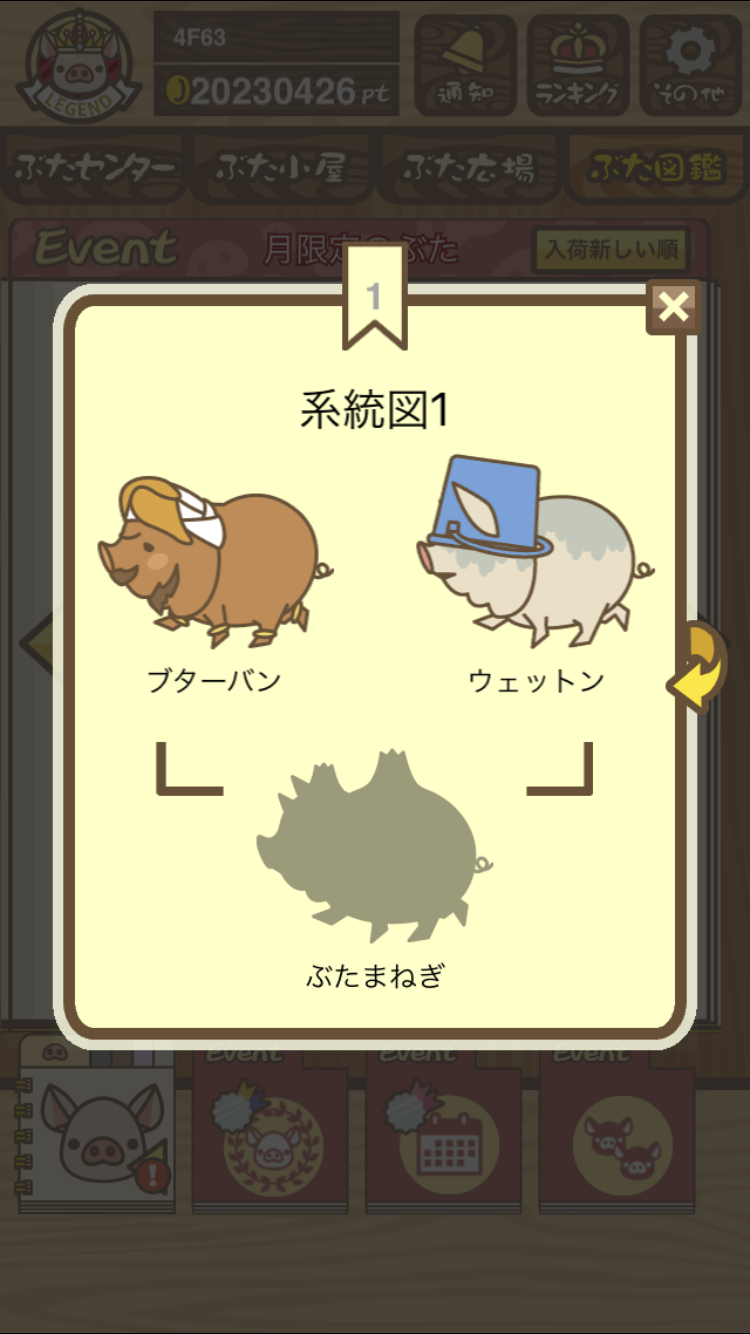Viewport: 750px width, 1334px height.
Task: Open the Event book with the calendar
Action: point(443,1128)
